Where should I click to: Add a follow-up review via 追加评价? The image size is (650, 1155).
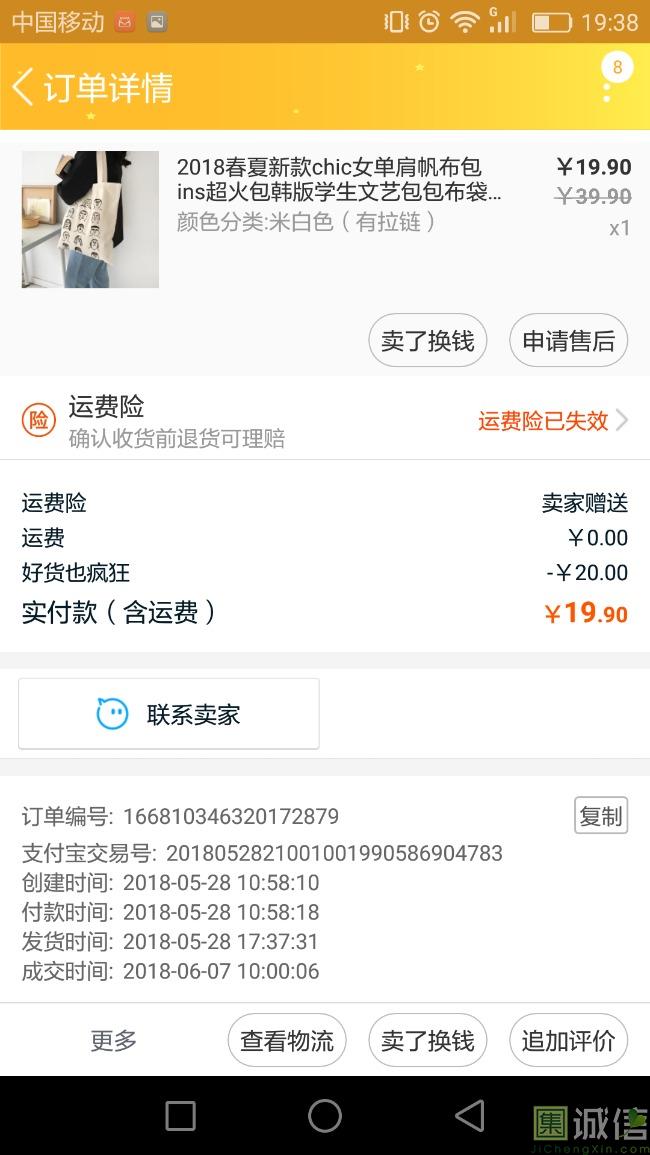568,1040
